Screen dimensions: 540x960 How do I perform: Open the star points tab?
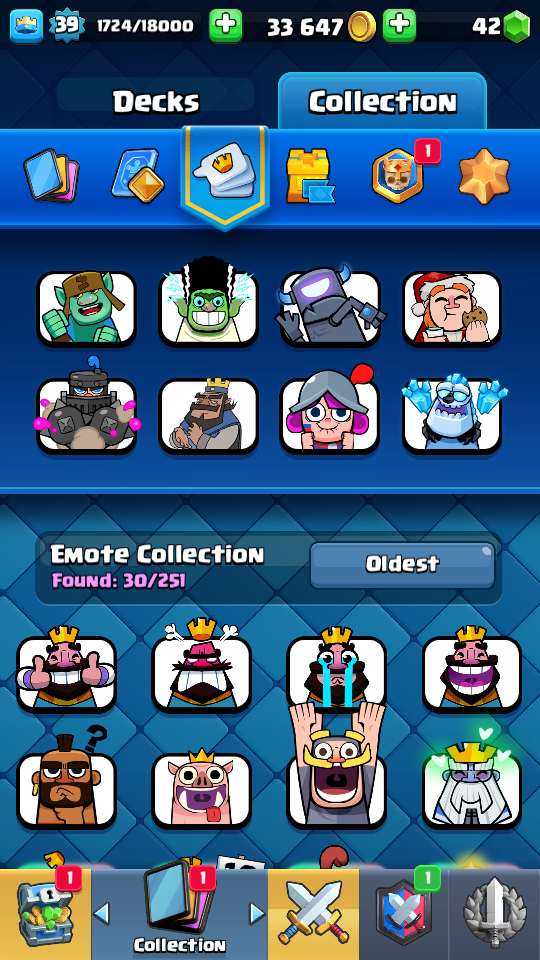click(484, 176)
